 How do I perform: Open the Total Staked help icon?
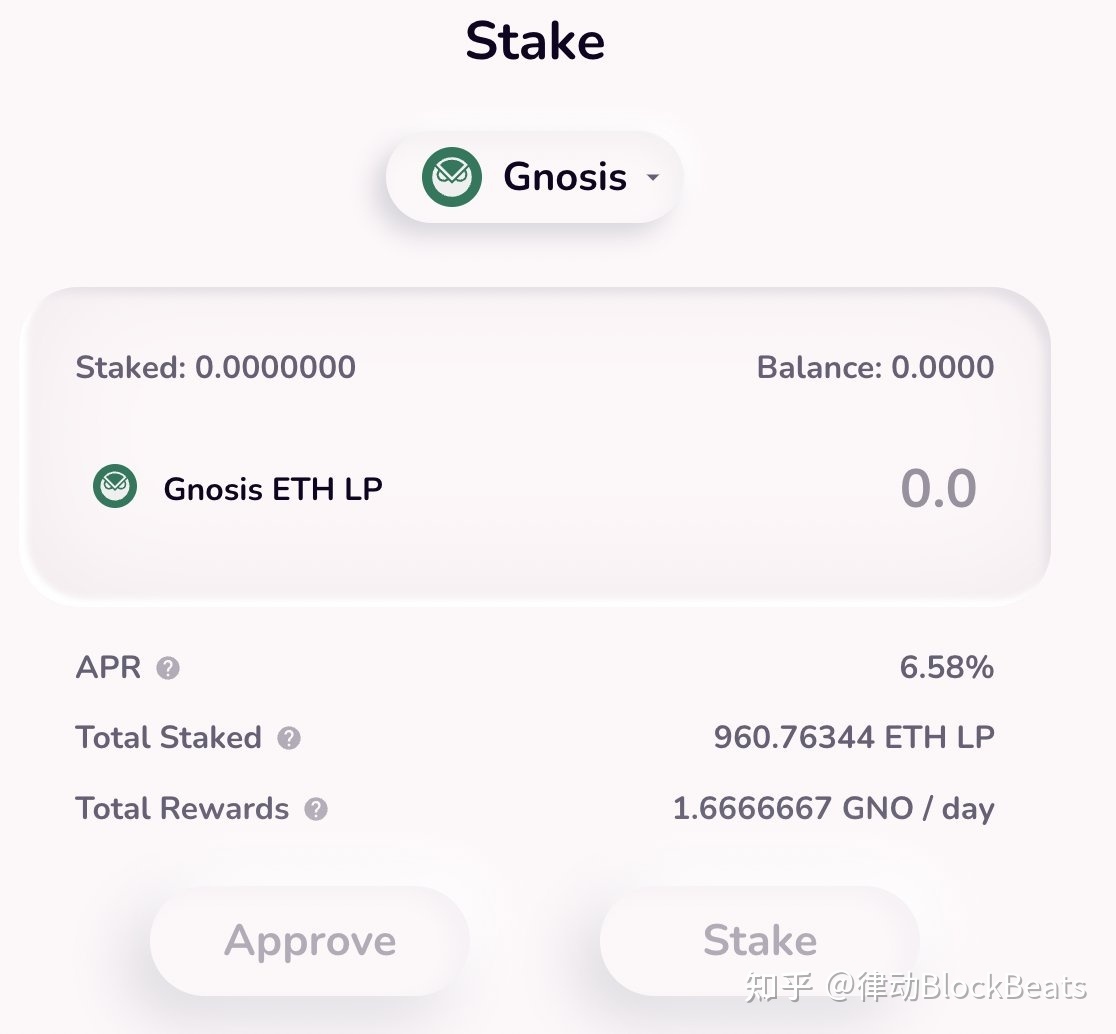pyautogui.click(x=289, y=739)
